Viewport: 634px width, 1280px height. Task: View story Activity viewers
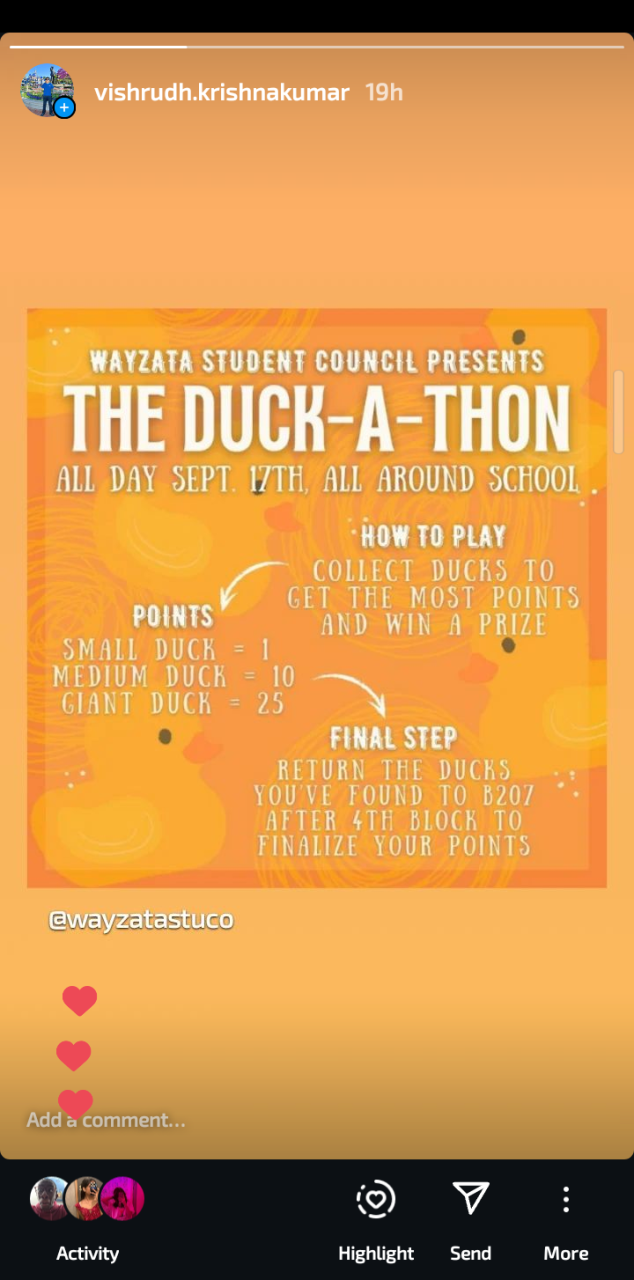click(x=87, y=1217)
